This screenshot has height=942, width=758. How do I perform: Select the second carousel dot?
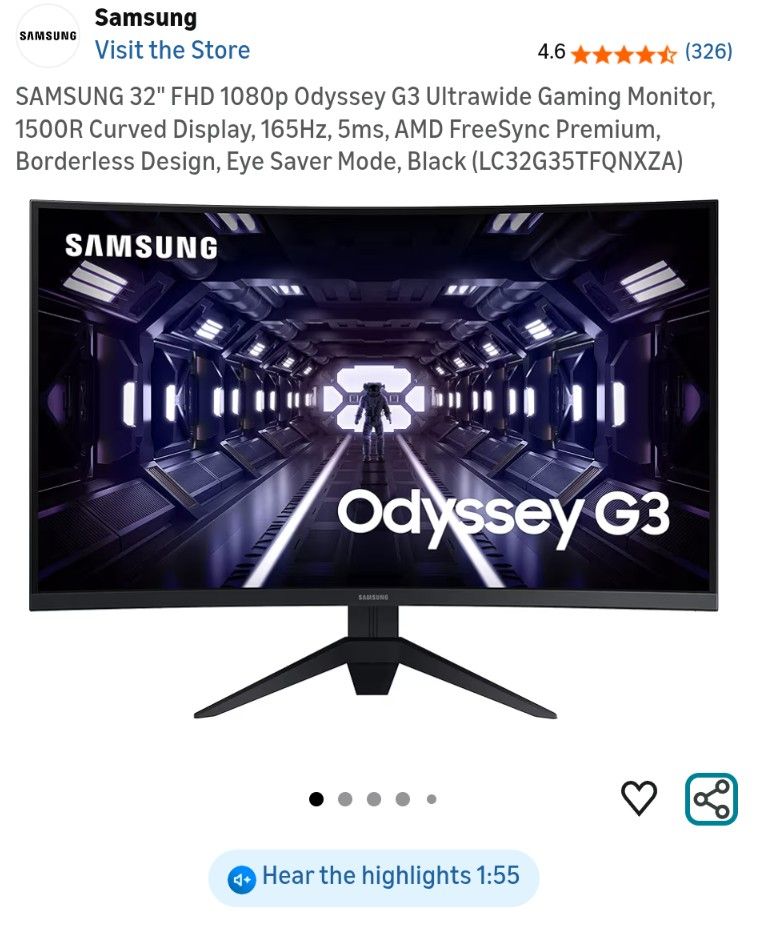[x=345, y=797]
